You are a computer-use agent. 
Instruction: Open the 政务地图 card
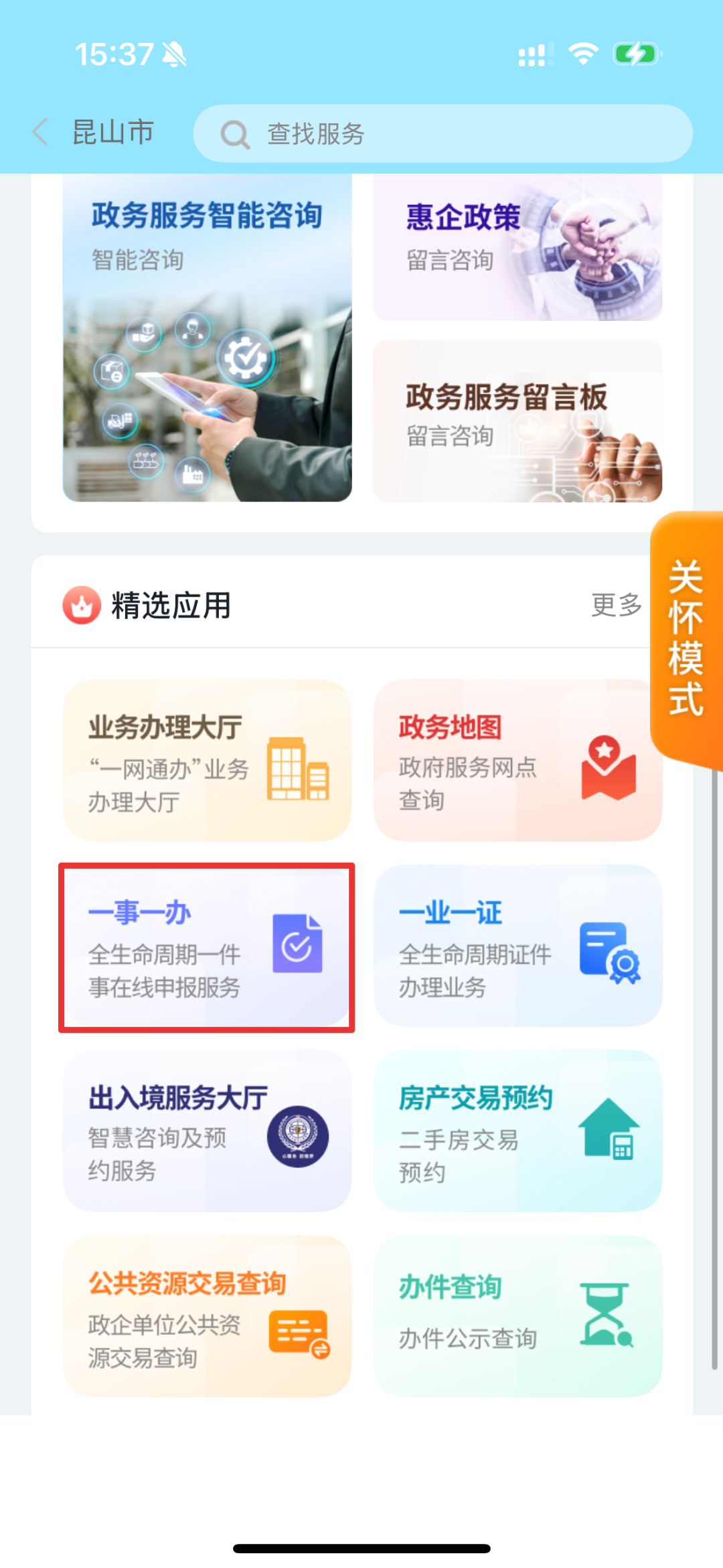[x=517, y=761]
